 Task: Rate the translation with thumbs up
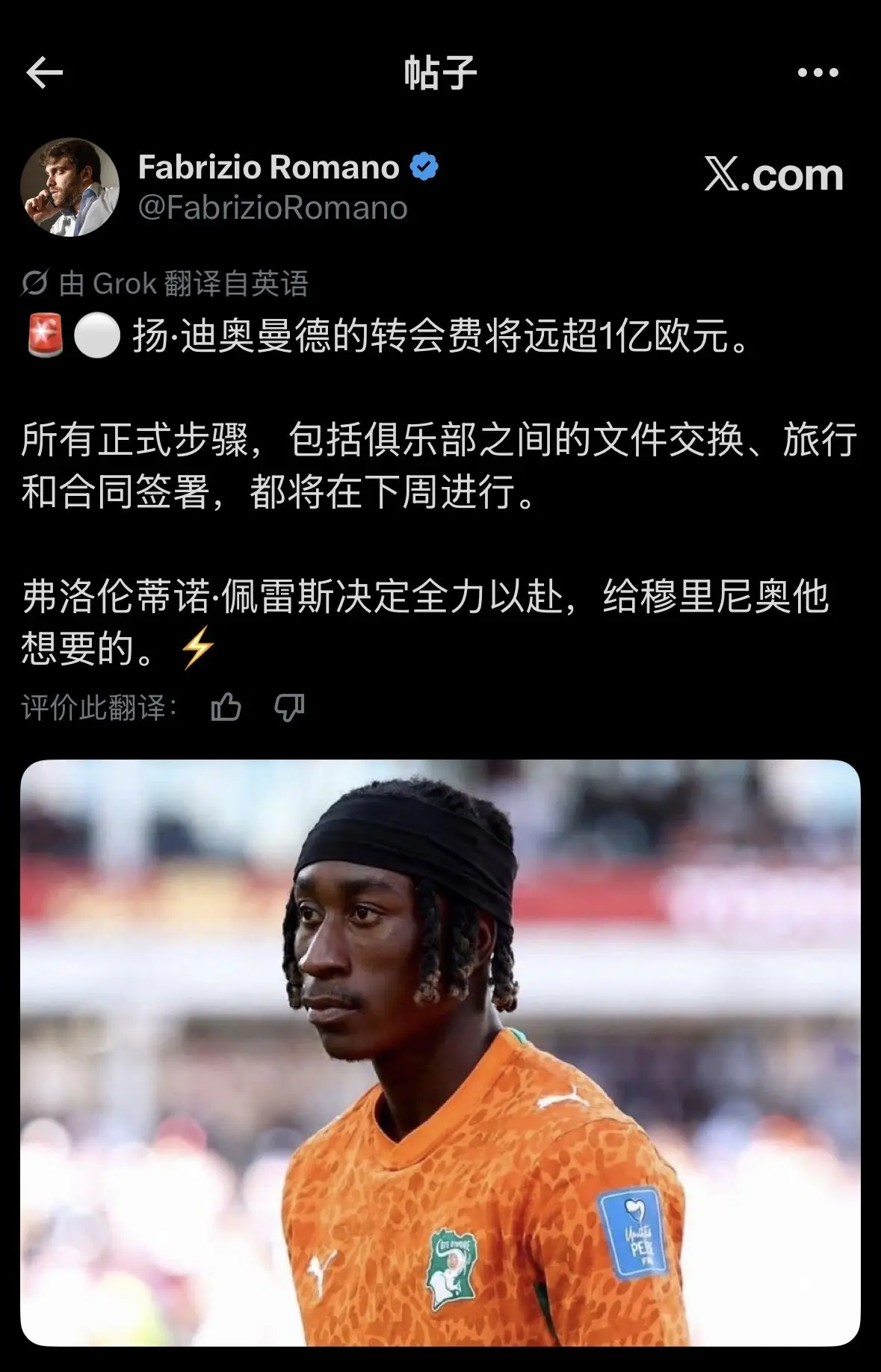(226, 707)
